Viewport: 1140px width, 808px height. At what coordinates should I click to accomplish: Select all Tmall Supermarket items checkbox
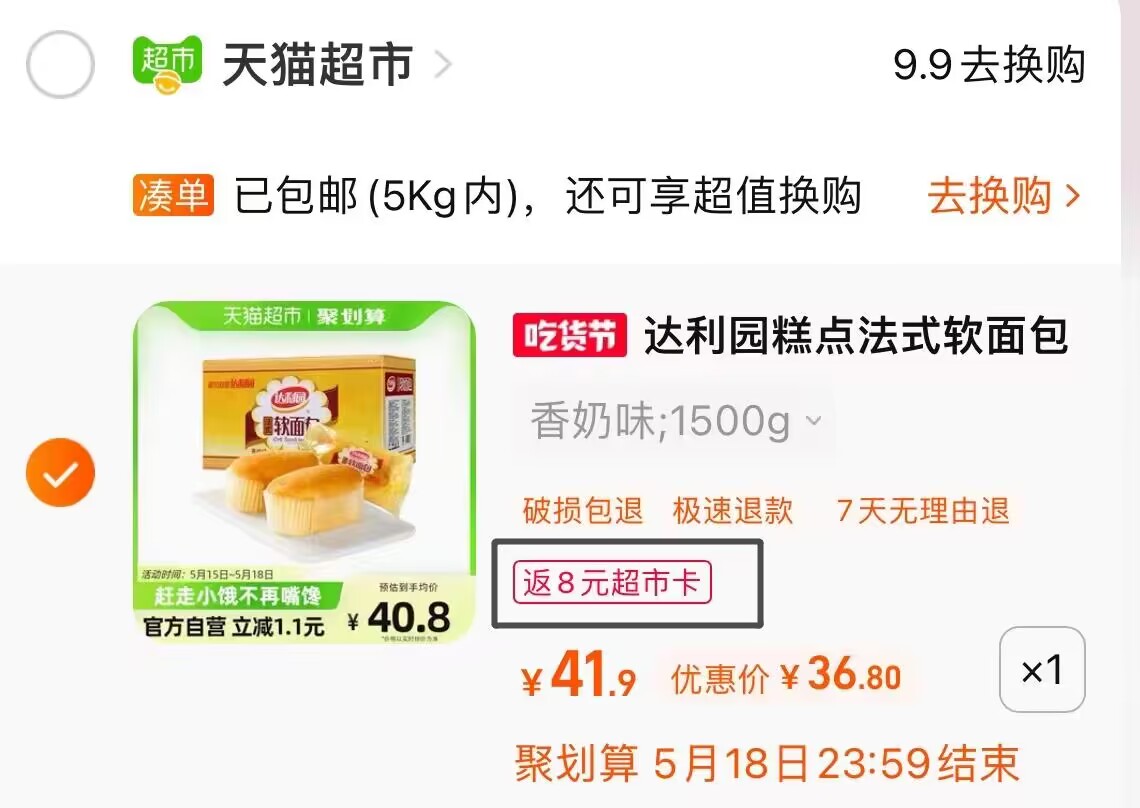point(60,65)
